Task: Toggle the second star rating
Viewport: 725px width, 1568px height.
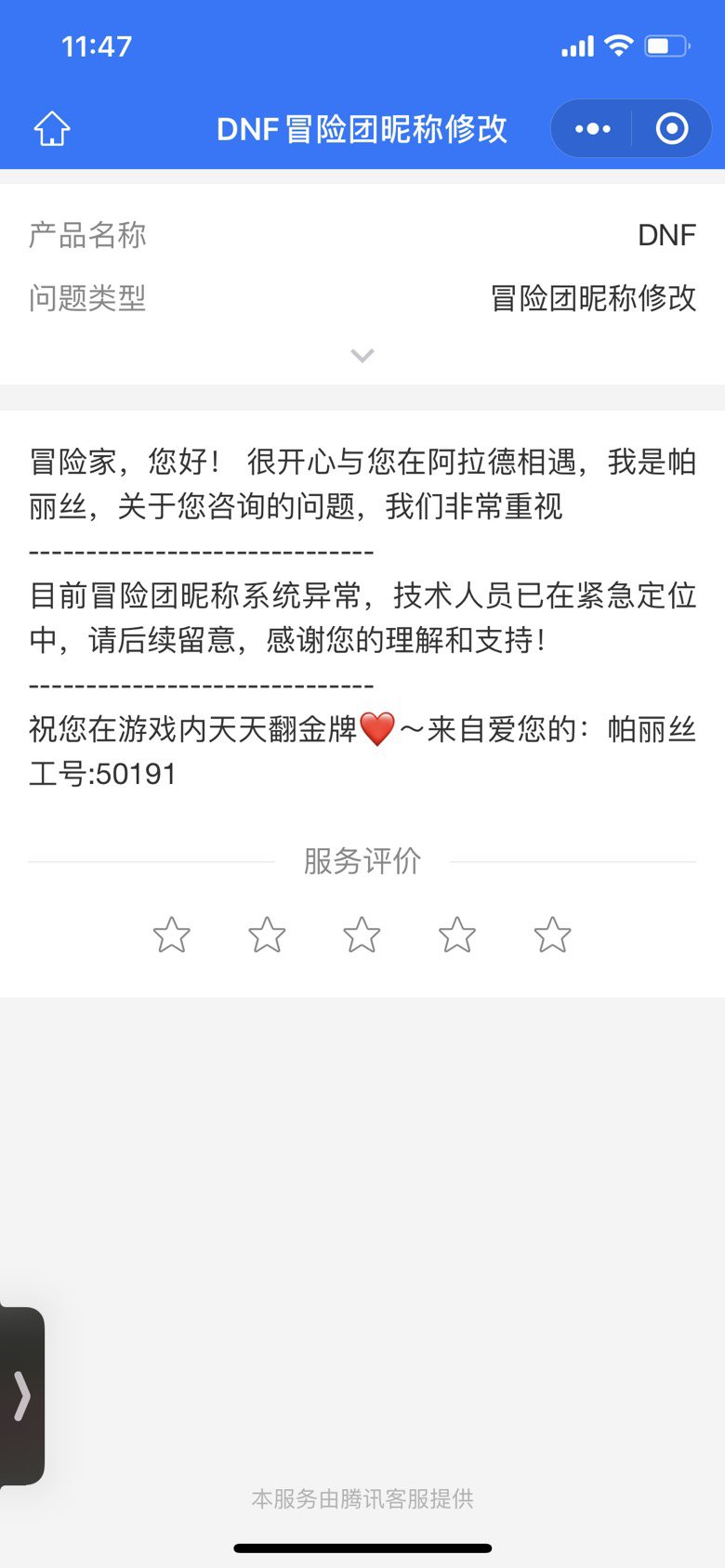Action: coord(267,935)
